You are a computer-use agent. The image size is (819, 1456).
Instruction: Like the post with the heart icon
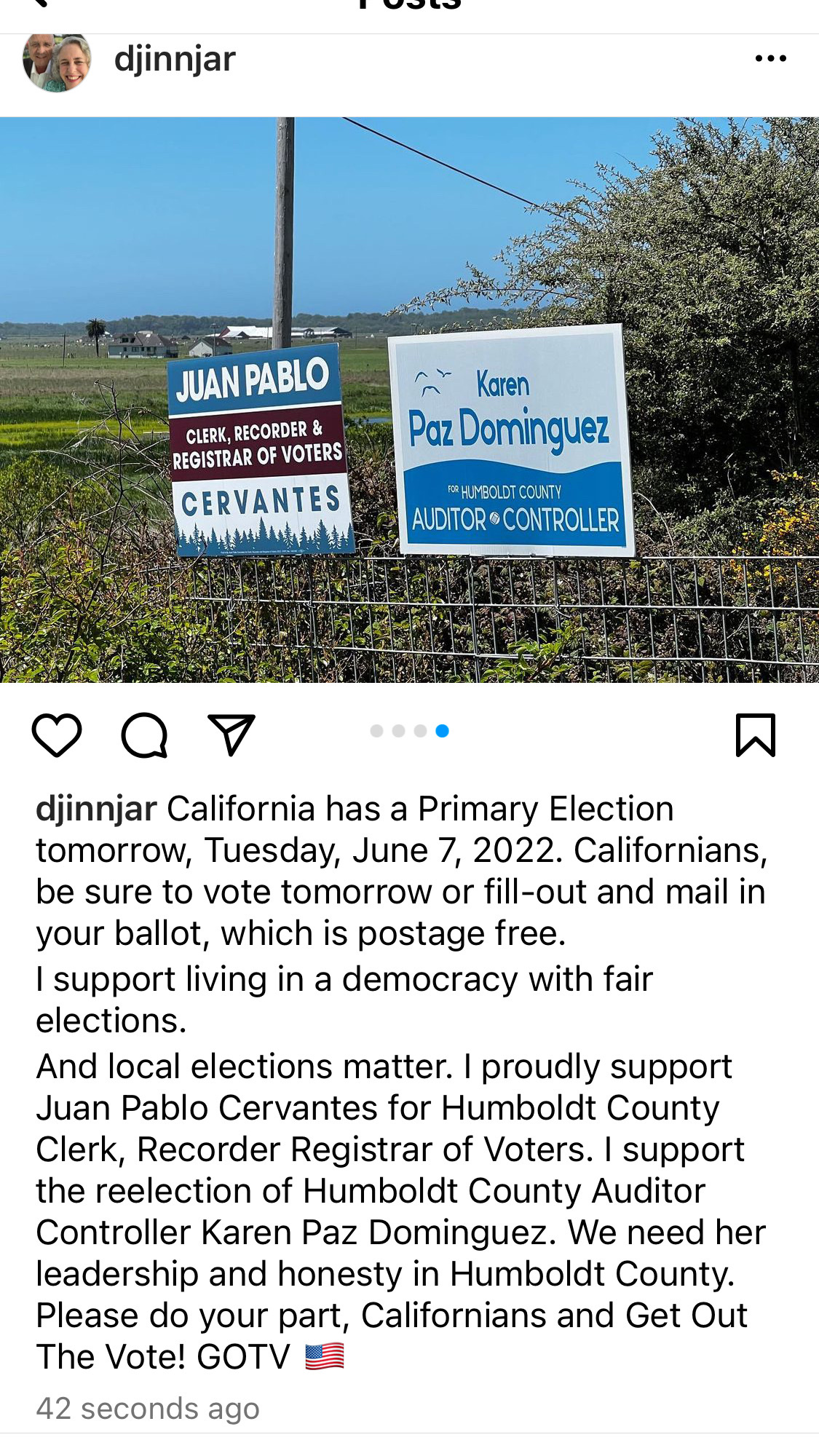57,735
